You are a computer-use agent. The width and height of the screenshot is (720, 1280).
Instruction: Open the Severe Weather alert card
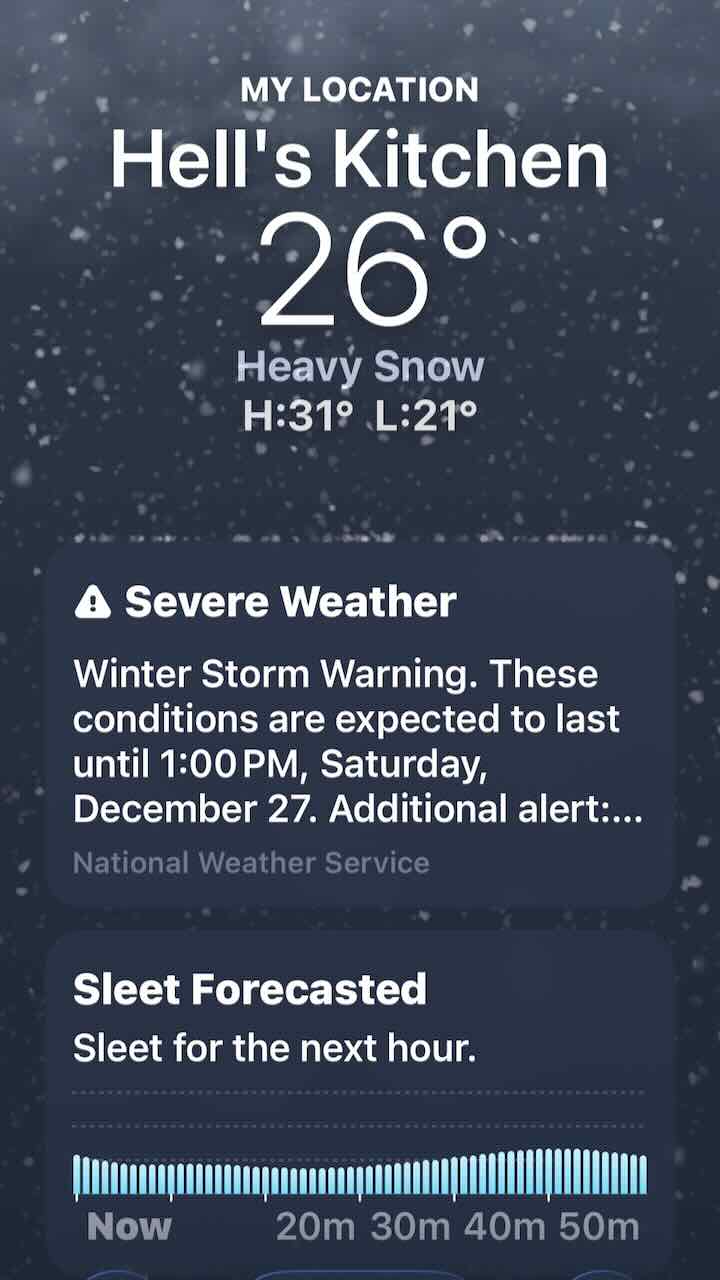(360, 725)
